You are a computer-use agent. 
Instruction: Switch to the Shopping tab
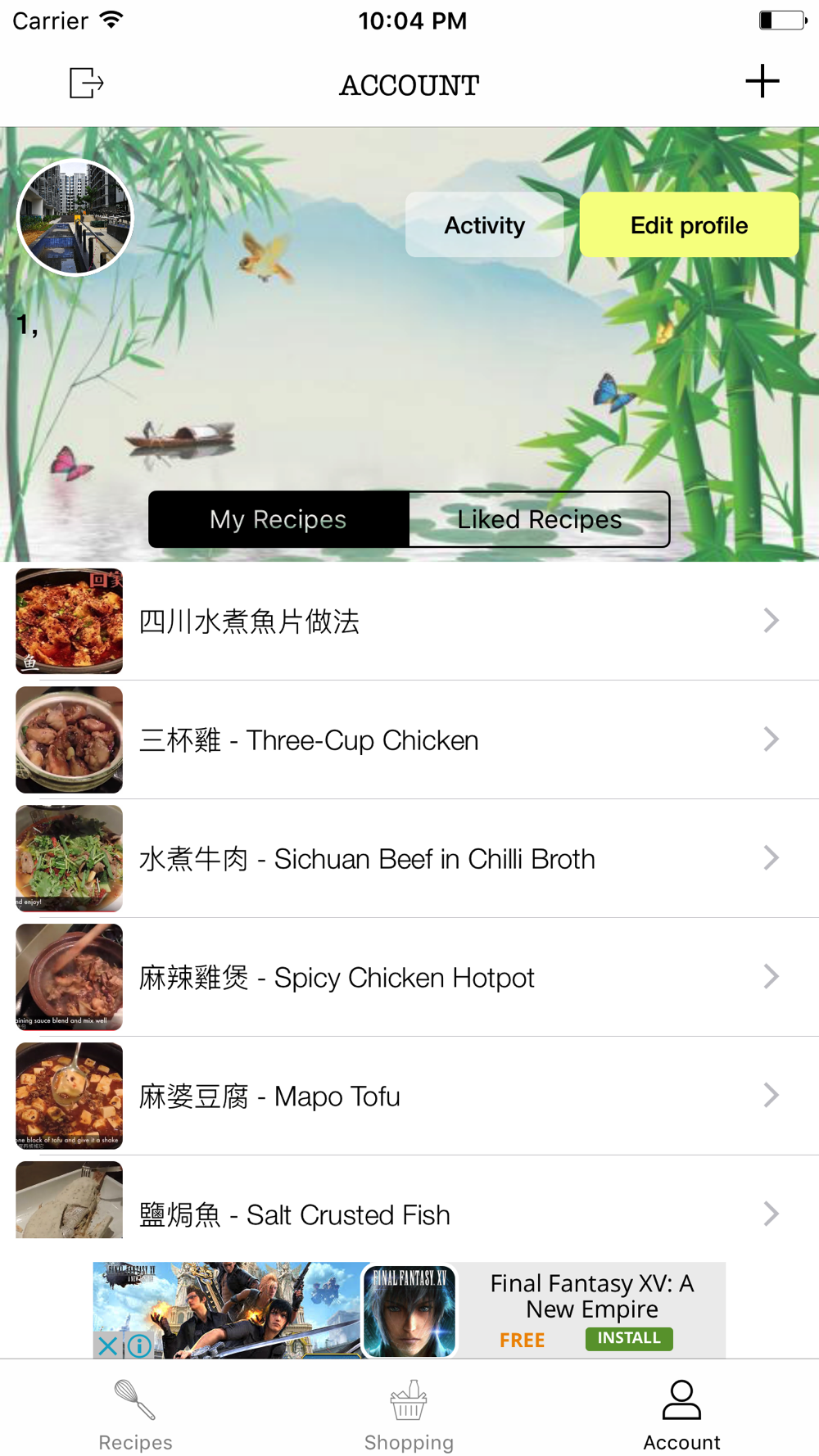409,1415
